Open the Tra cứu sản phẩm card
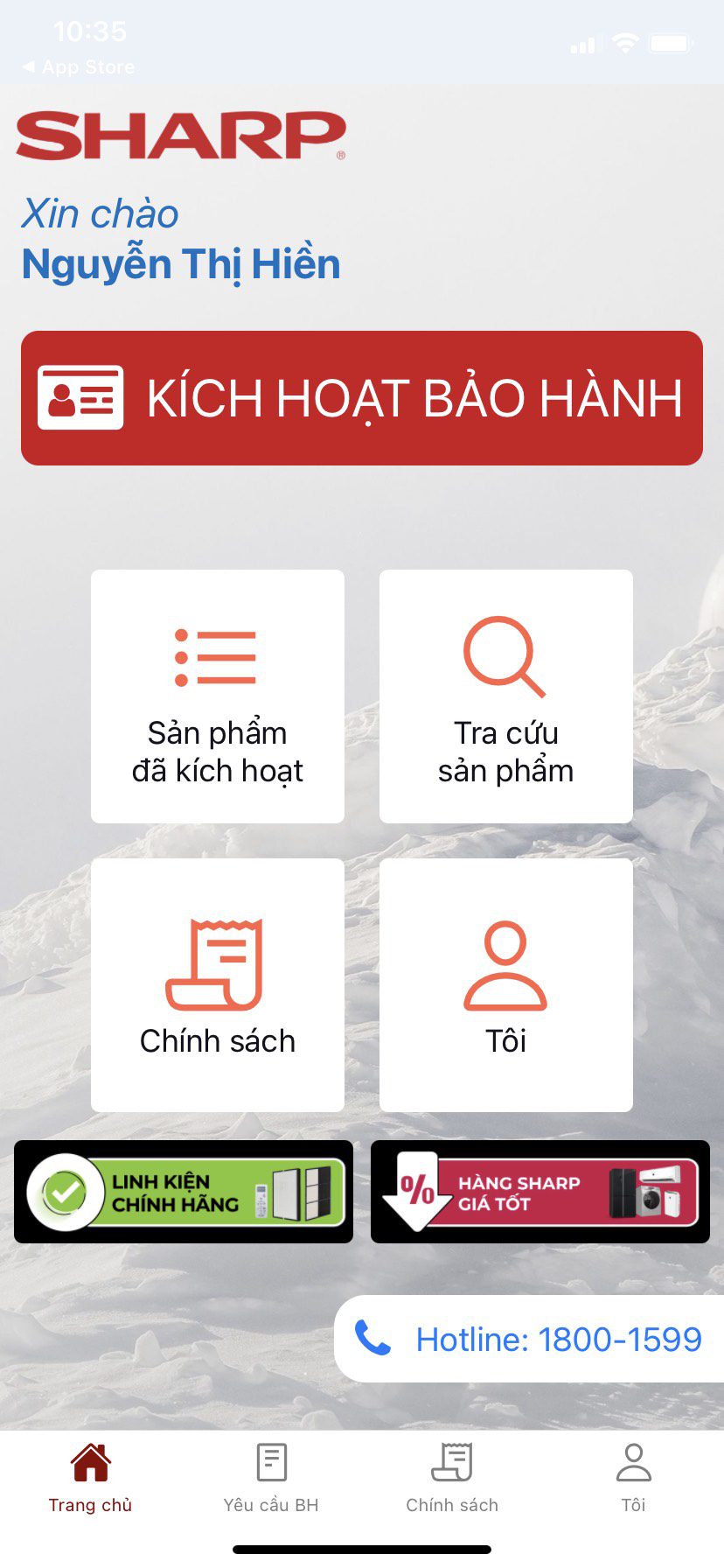Screen dimensions: 724x1568 (506, 696)
